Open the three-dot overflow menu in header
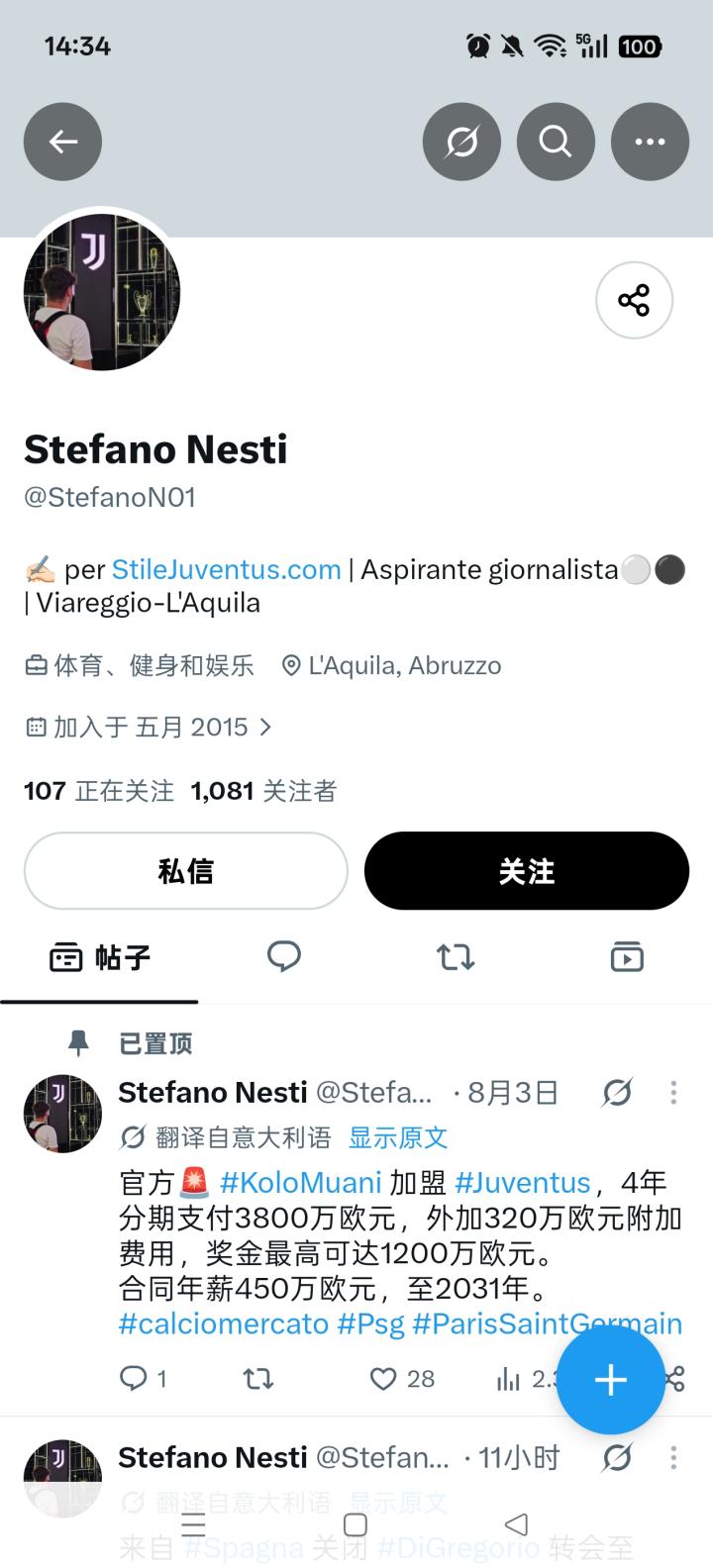Screen dimensions: 713x1568 click(x=650, y=142)
